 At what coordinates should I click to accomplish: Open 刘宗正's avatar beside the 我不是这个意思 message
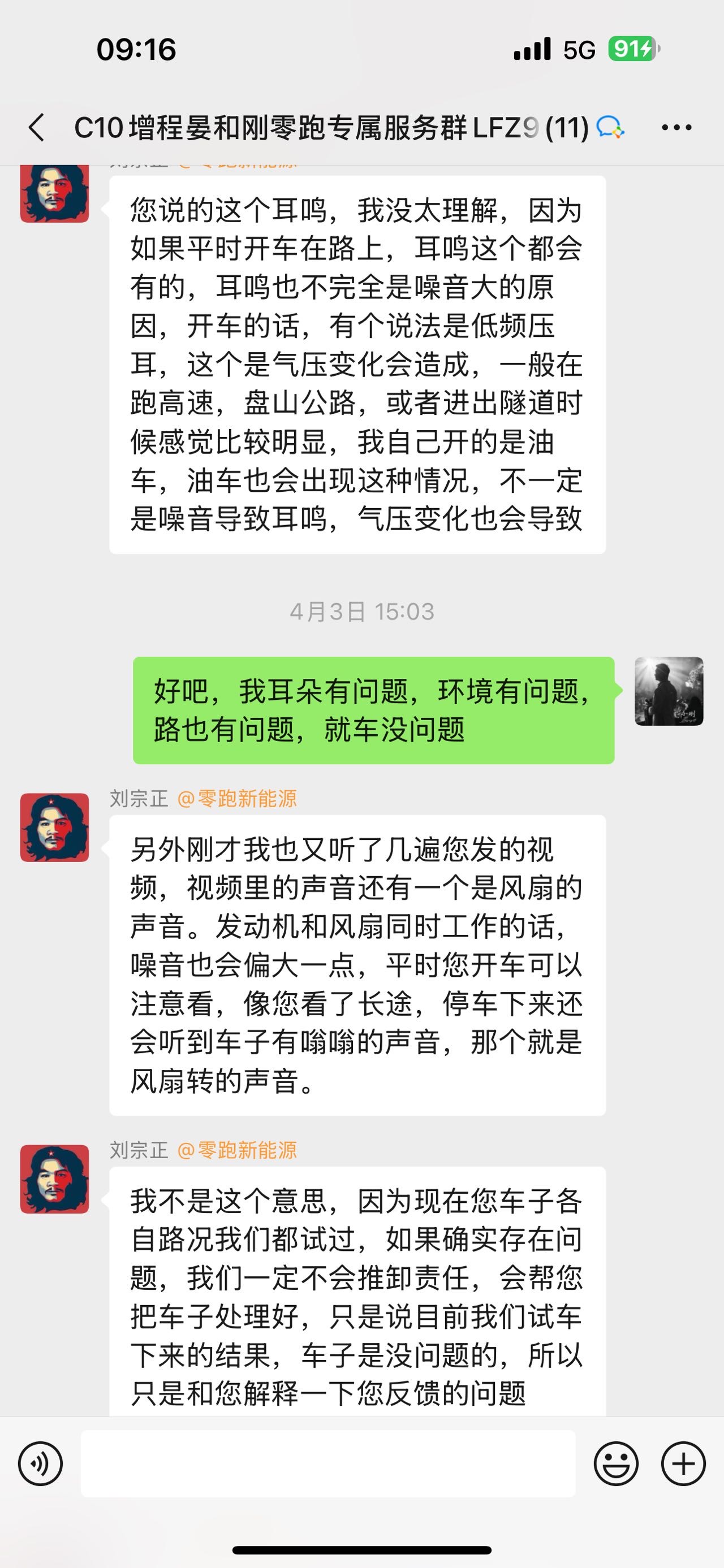(55, 1179)
